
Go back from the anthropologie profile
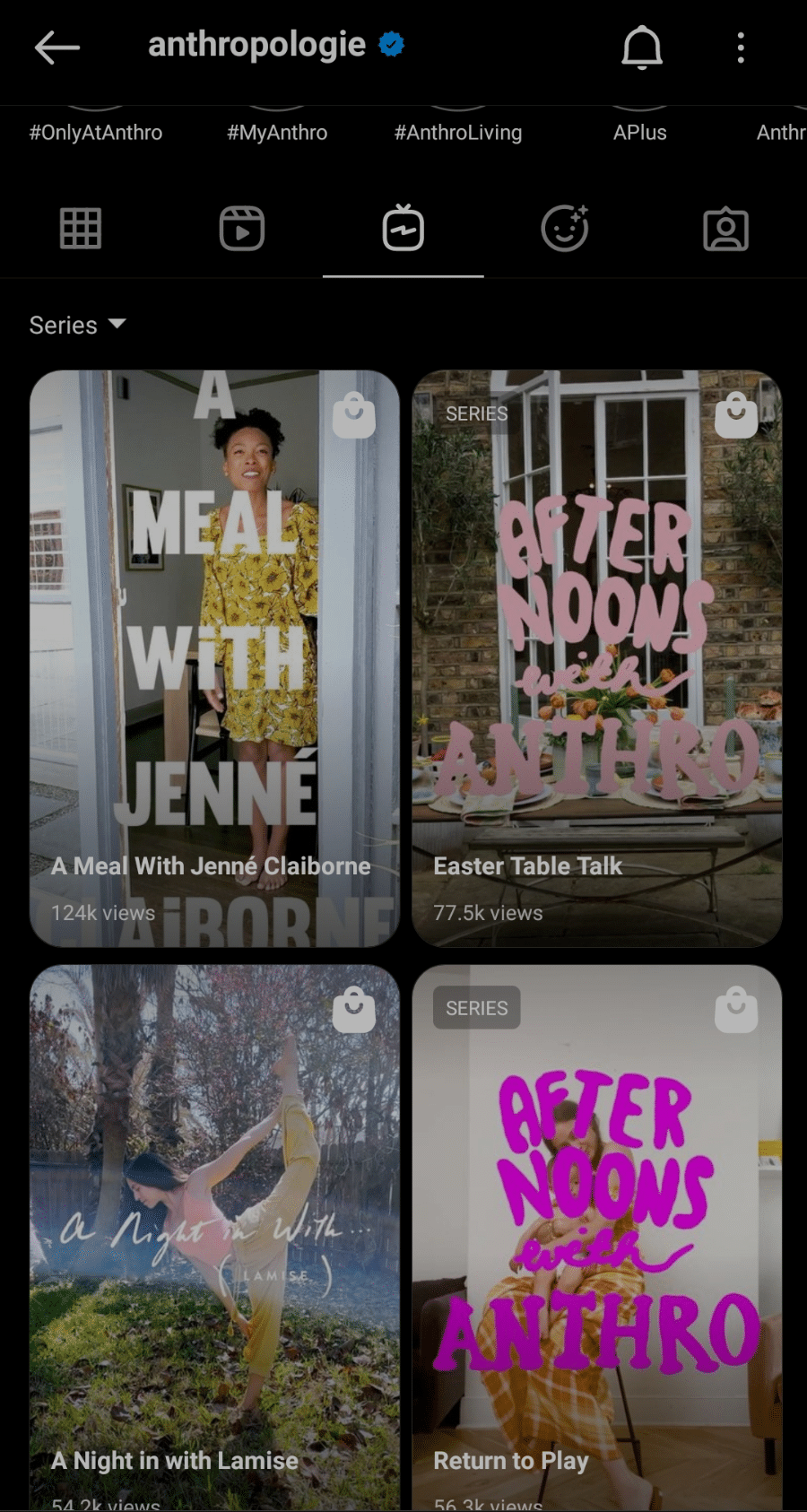57,47
